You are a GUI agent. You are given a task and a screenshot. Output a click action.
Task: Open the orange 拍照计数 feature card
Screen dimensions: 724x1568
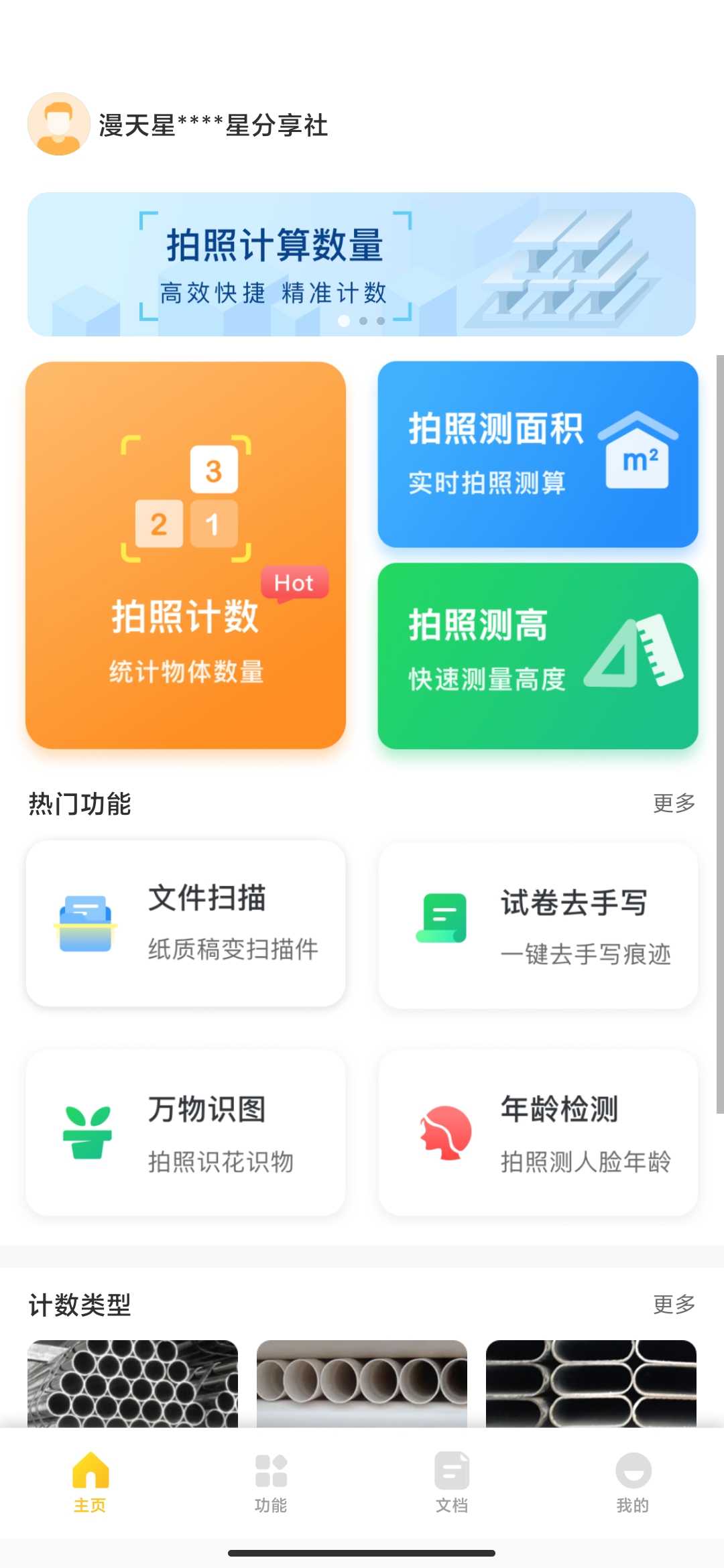point(185,556)
